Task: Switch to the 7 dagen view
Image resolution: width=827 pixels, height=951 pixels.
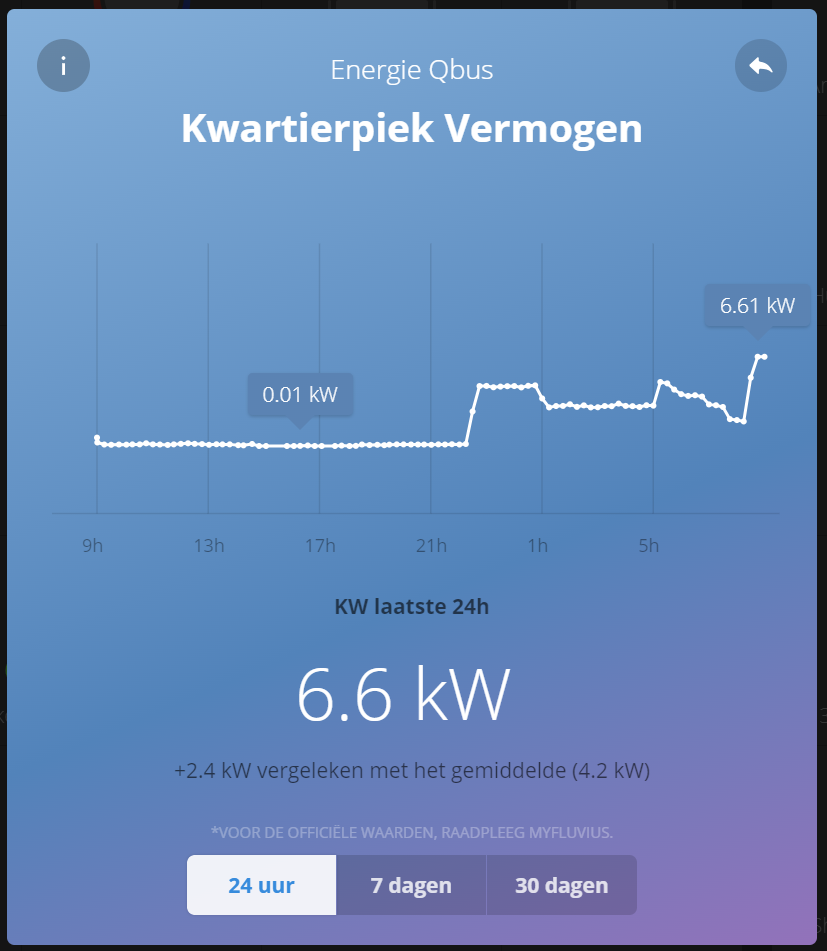Action: [x=411, y=885]
